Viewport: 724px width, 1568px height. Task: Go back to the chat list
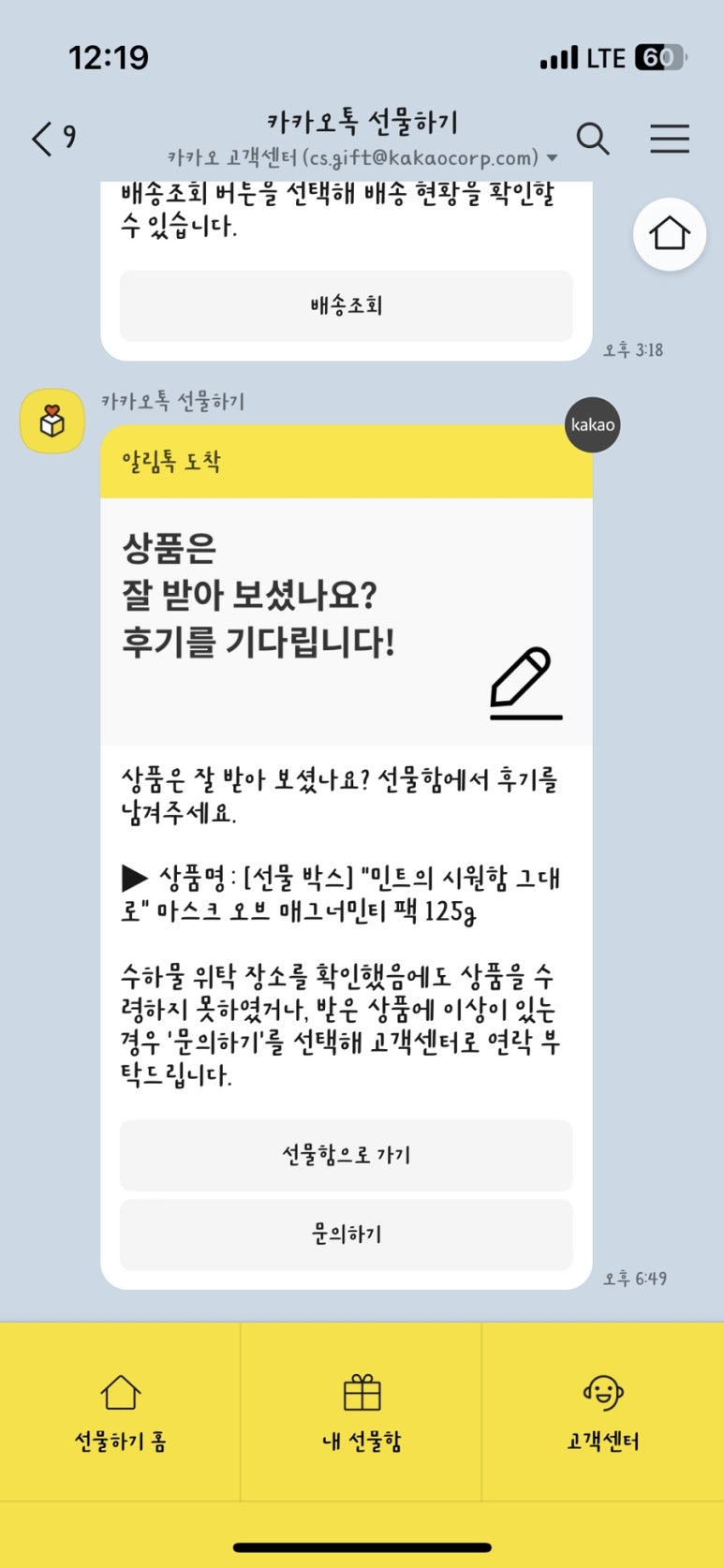(x=52, y=139)
